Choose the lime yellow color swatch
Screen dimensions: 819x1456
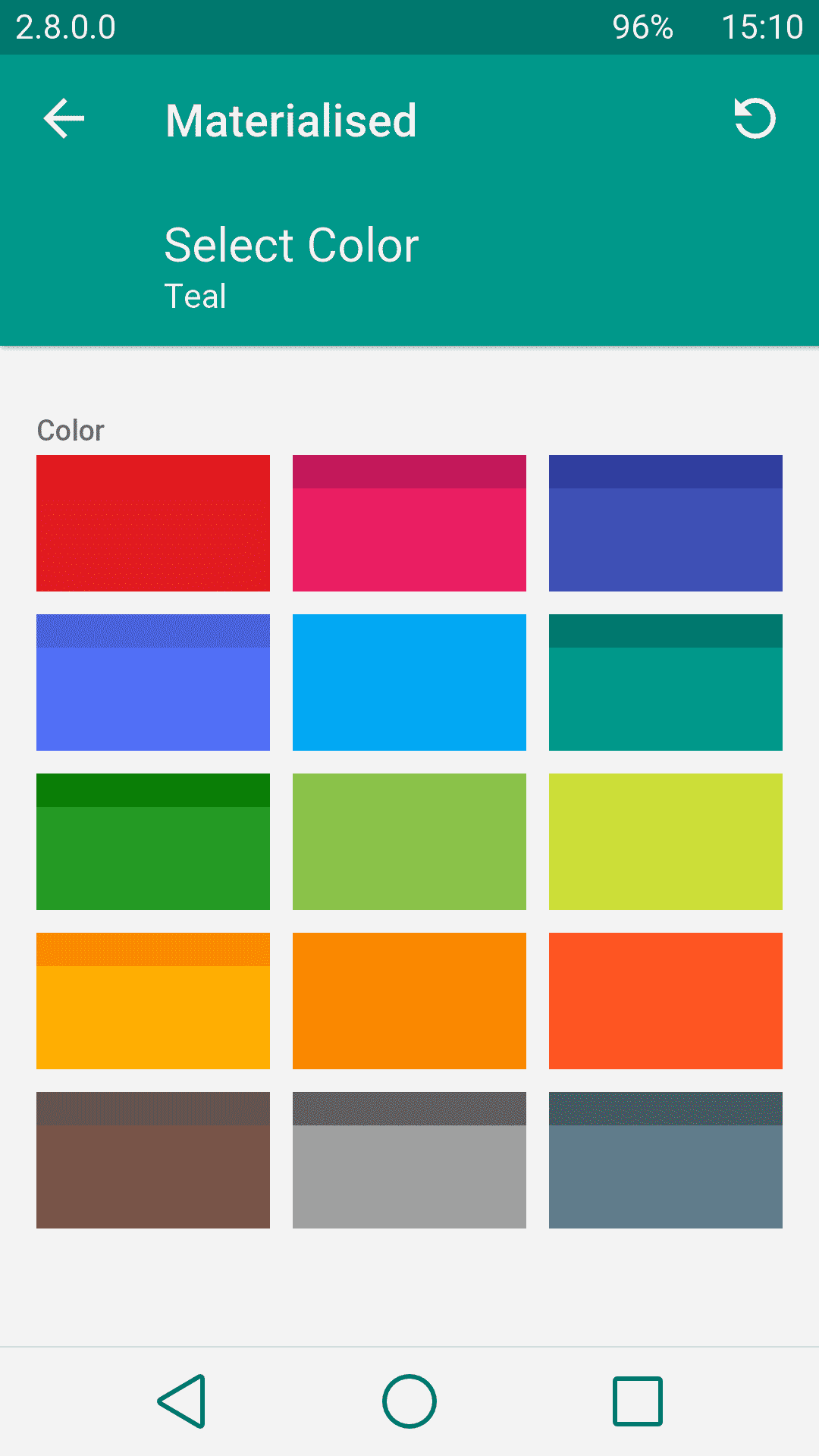[x=666, y=842]
